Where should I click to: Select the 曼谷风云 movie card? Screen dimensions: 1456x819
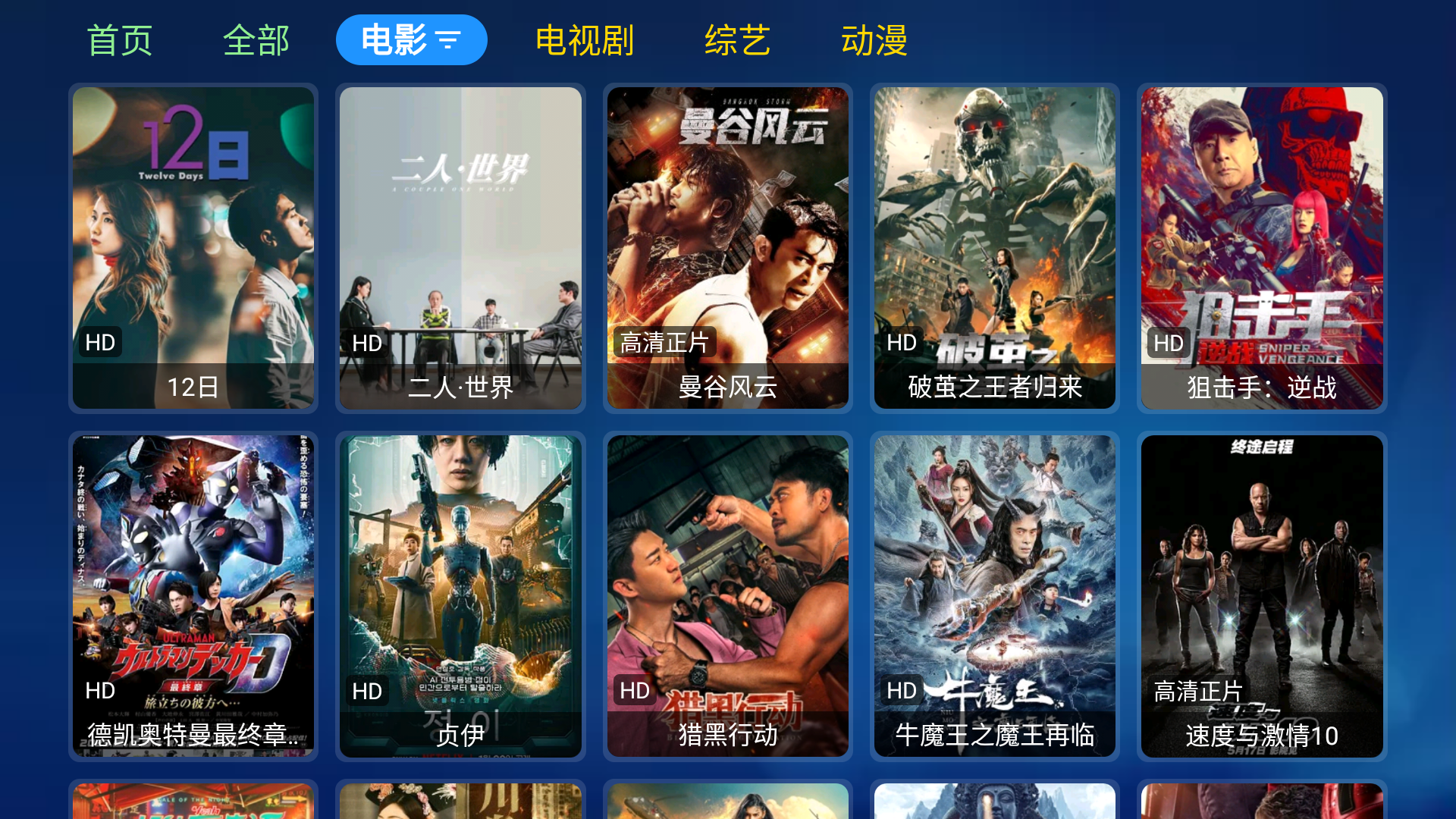tap(728, 248)
